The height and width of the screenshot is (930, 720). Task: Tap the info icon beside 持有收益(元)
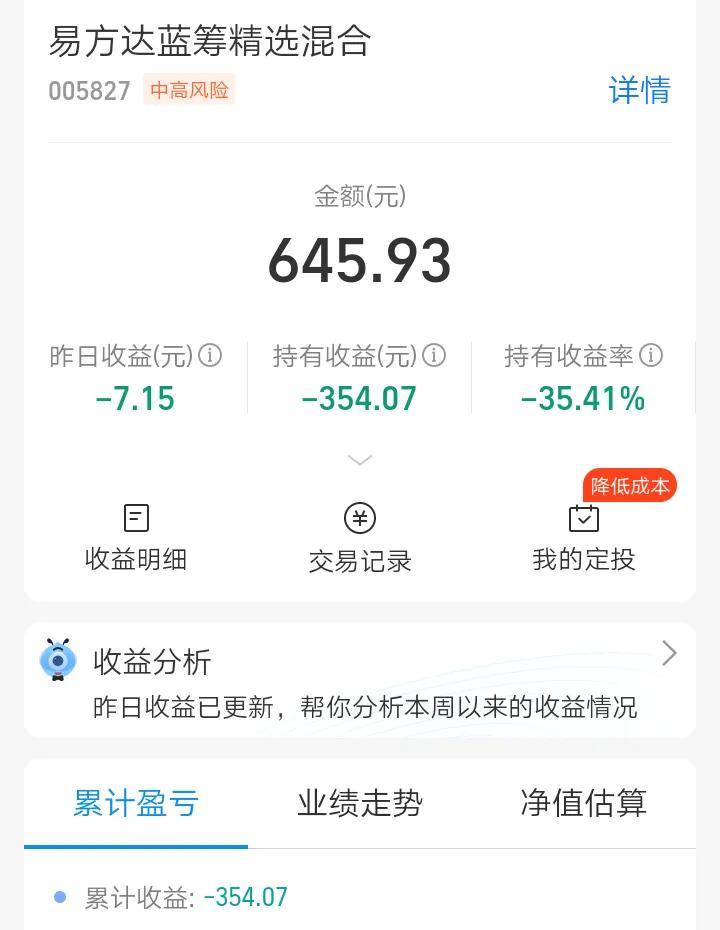[x=434, y=355]
